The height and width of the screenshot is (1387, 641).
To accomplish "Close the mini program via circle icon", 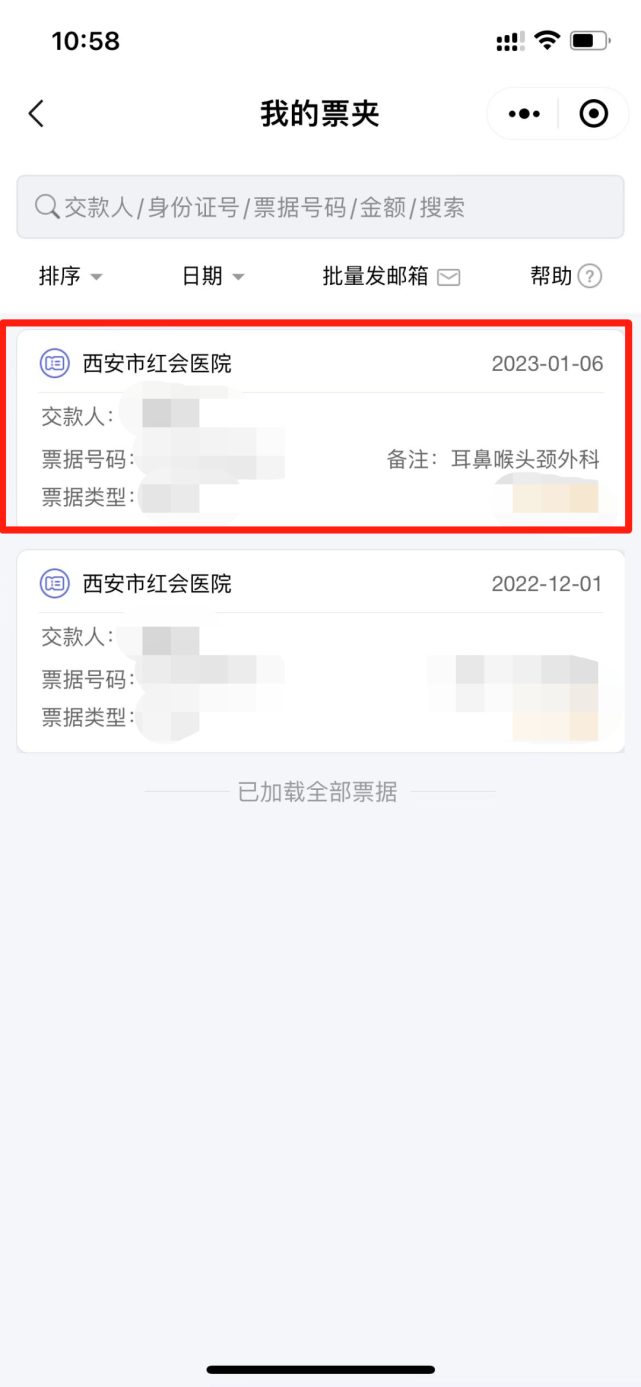I will coord(594,114).
